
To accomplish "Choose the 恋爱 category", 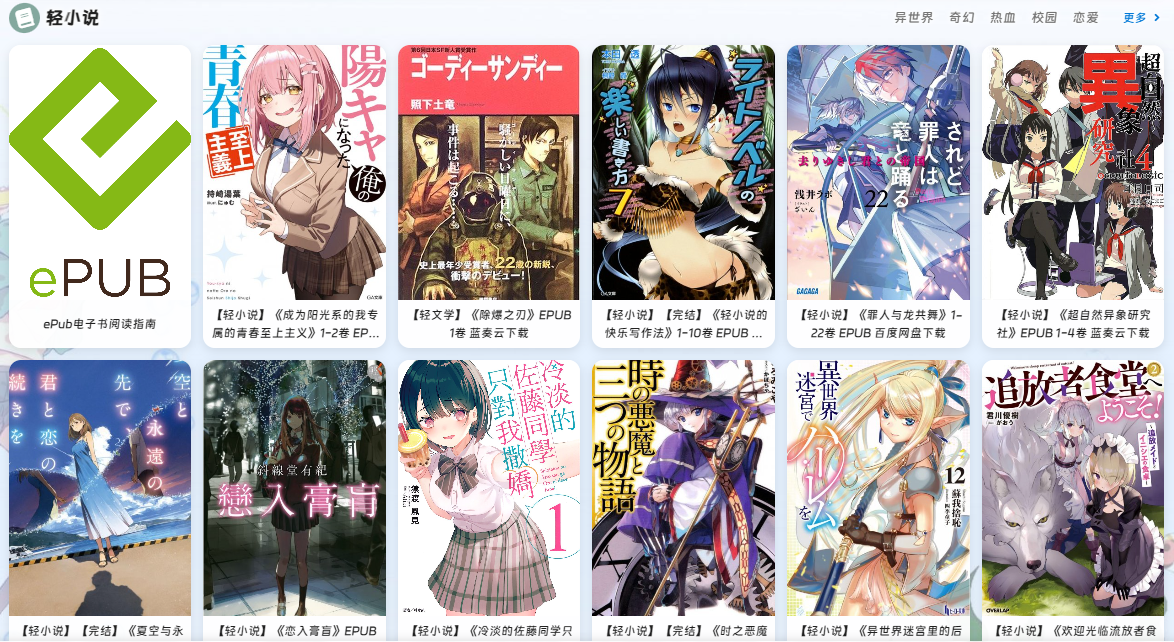I will tap(1086, 18).
